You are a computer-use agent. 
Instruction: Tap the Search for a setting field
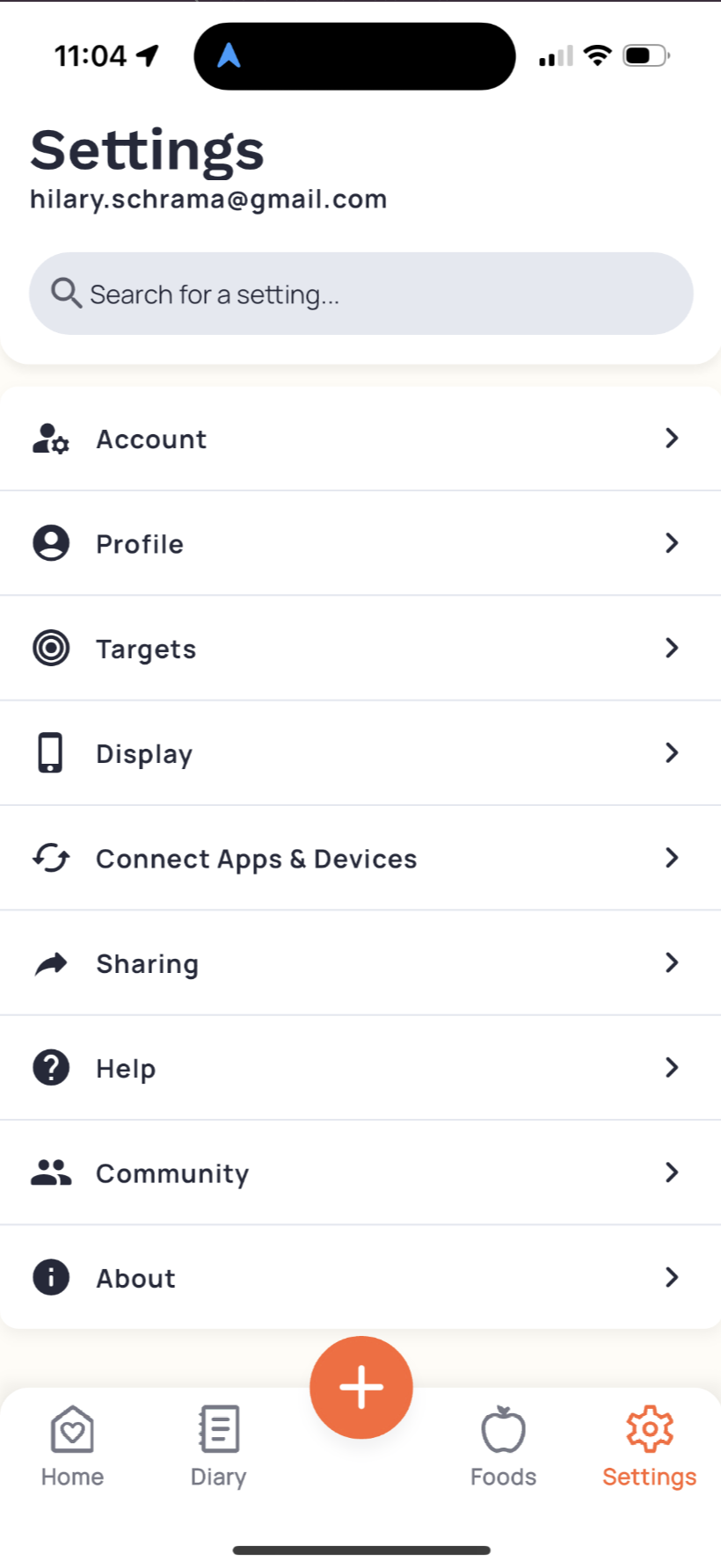360,294
